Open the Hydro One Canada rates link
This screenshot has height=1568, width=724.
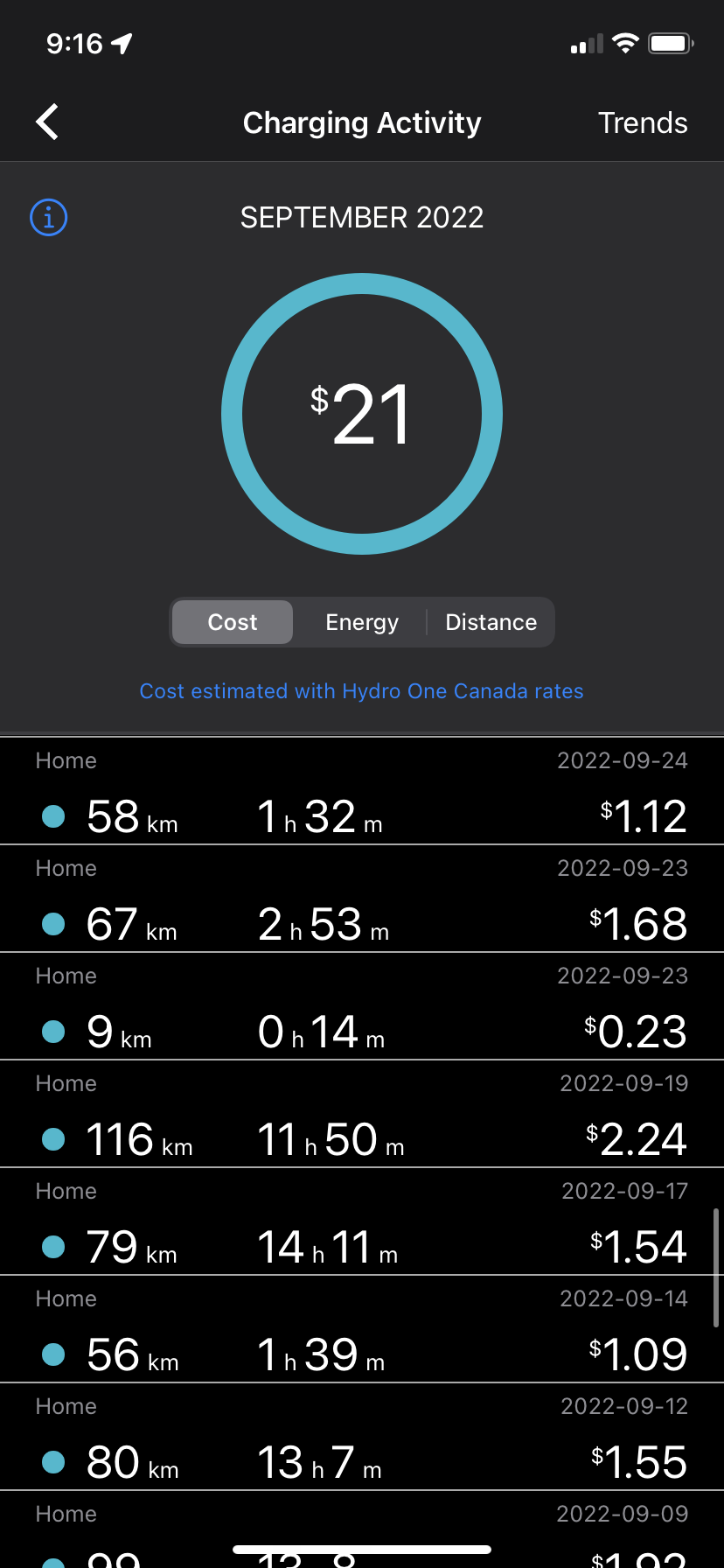(362, 691)
